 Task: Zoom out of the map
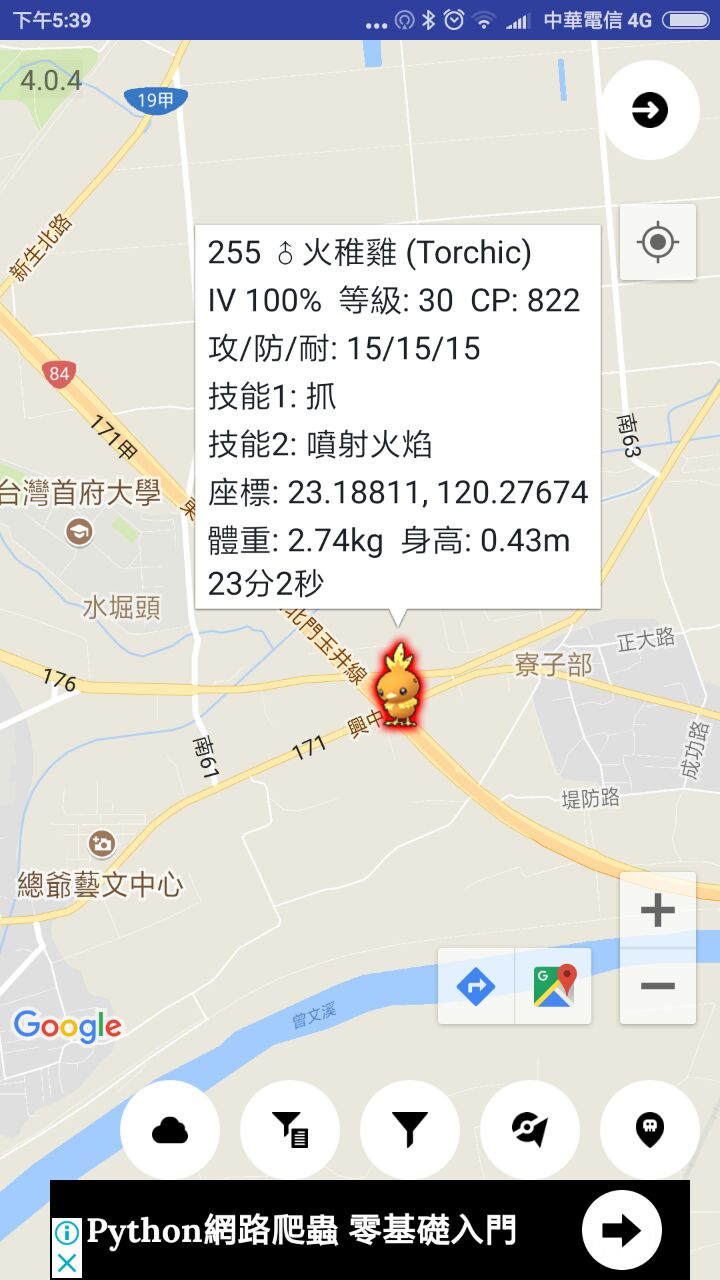pos(657,987)
